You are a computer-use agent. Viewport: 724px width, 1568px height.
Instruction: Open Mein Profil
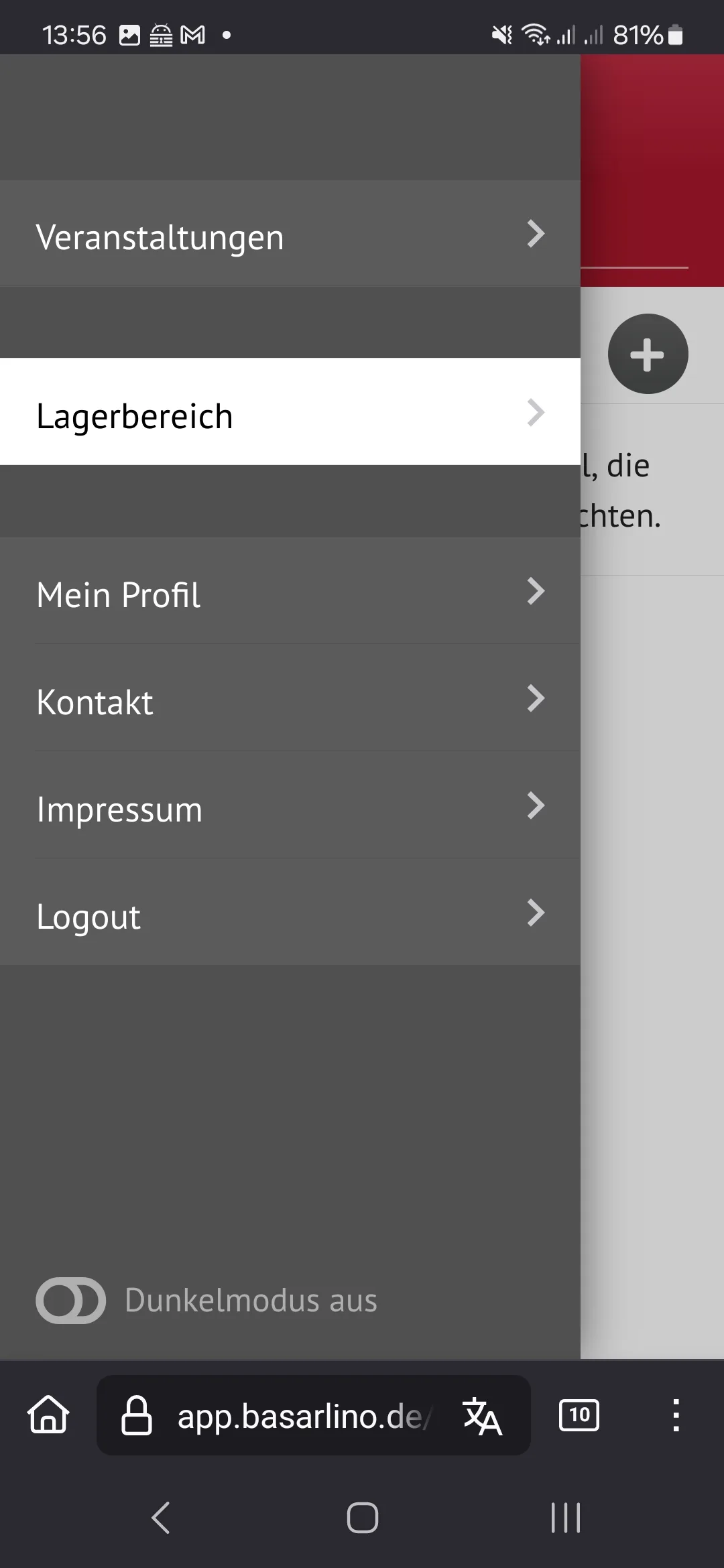tap(290, 591)
